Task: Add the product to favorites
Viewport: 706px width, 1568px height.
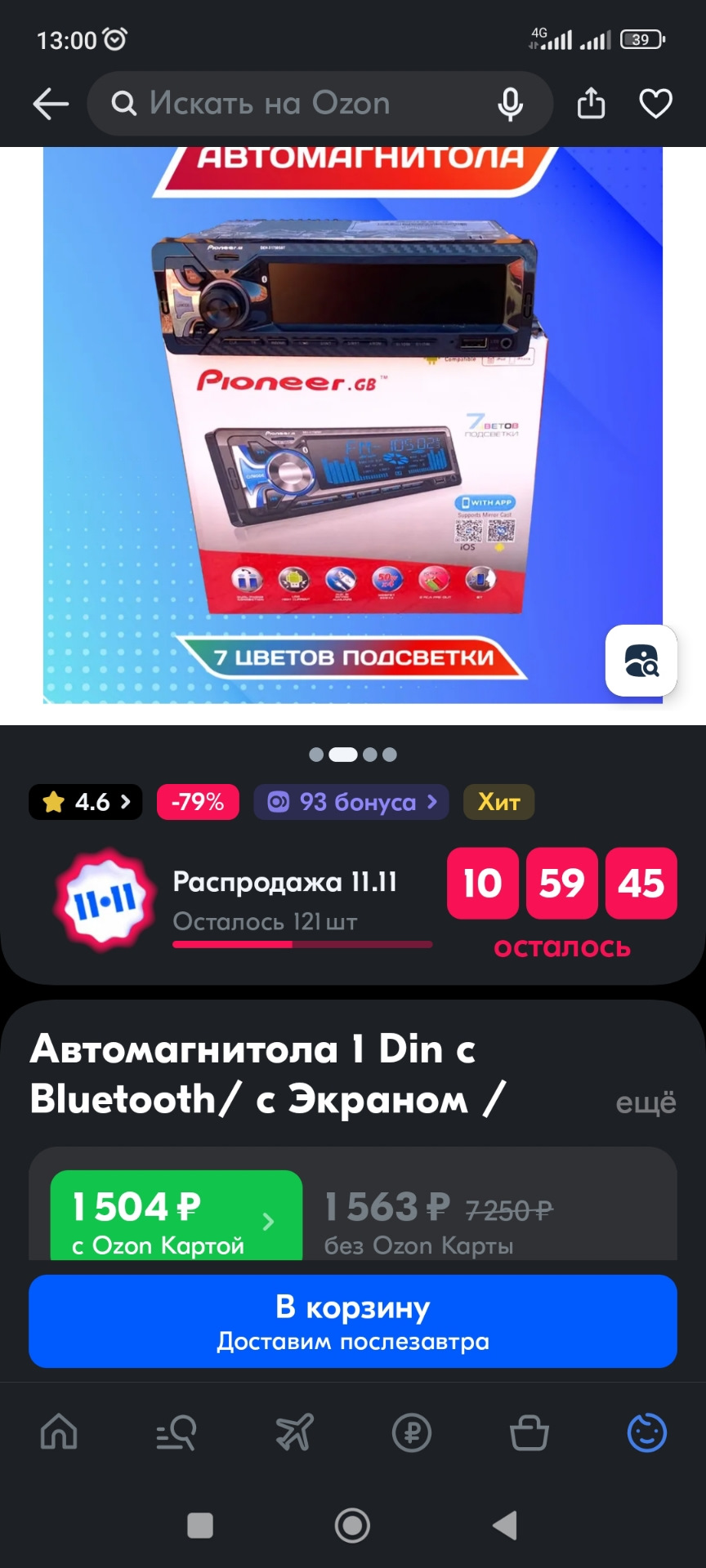Action: point(655,104)
